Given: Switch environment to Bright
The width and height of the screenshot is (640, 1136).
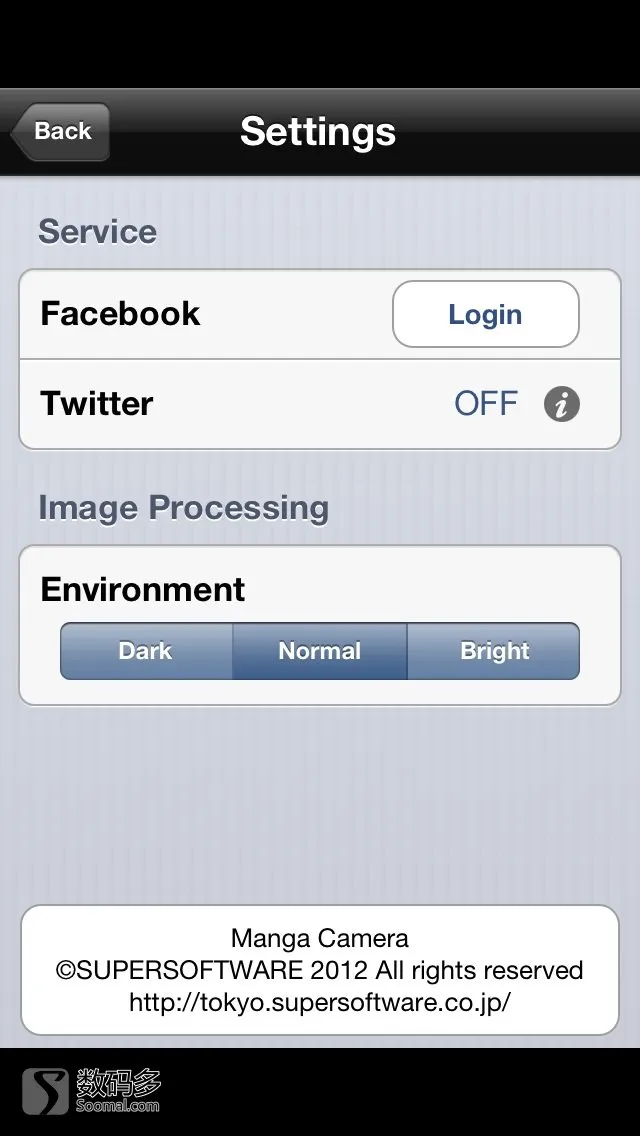Looking at the screenshot, I should tap(494, 651).
